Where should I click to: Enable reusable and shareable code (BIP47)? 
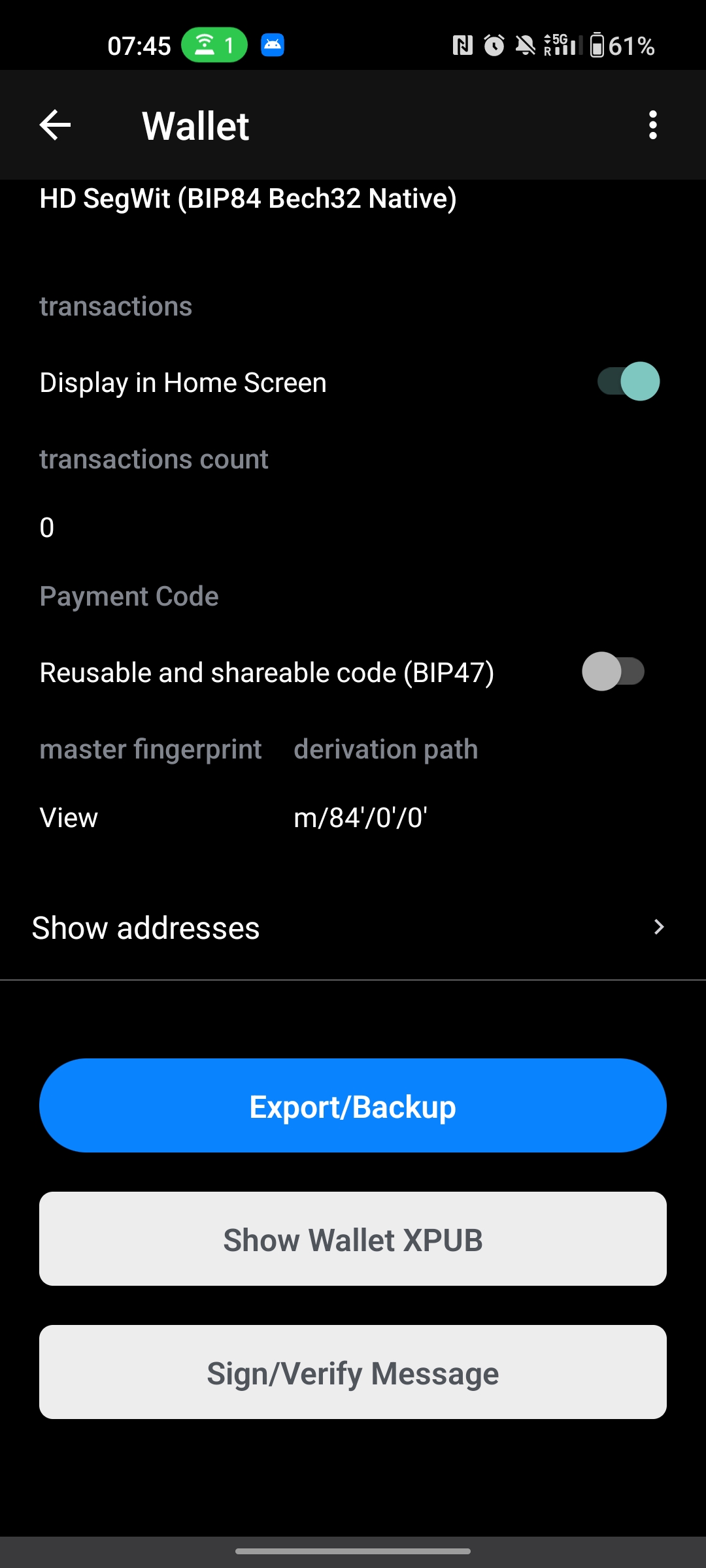click(x=613, y=672)
